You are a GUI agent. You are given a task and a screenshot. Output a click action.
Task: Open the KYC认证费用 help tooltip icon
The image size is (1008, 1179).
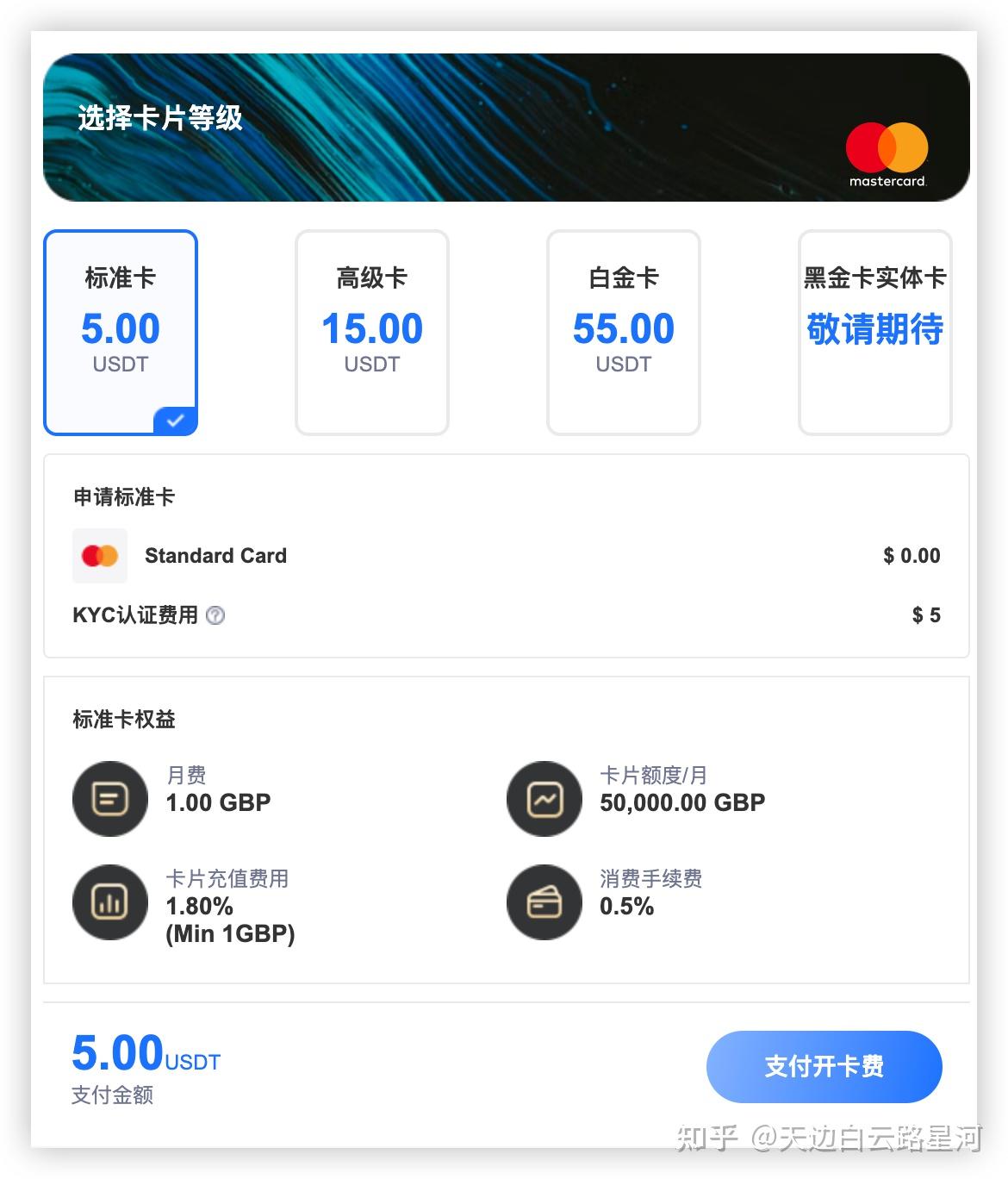215,615
